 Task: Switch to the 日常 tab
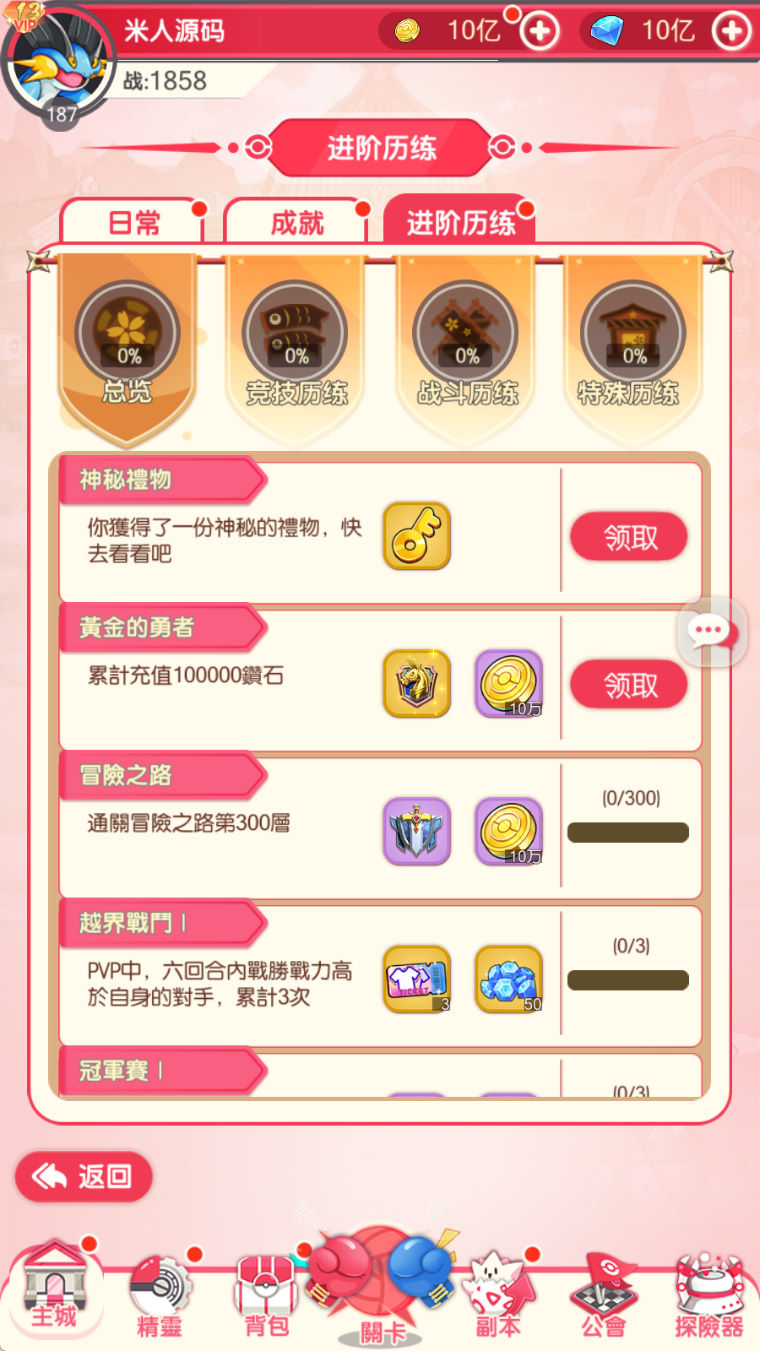point(134,222)
